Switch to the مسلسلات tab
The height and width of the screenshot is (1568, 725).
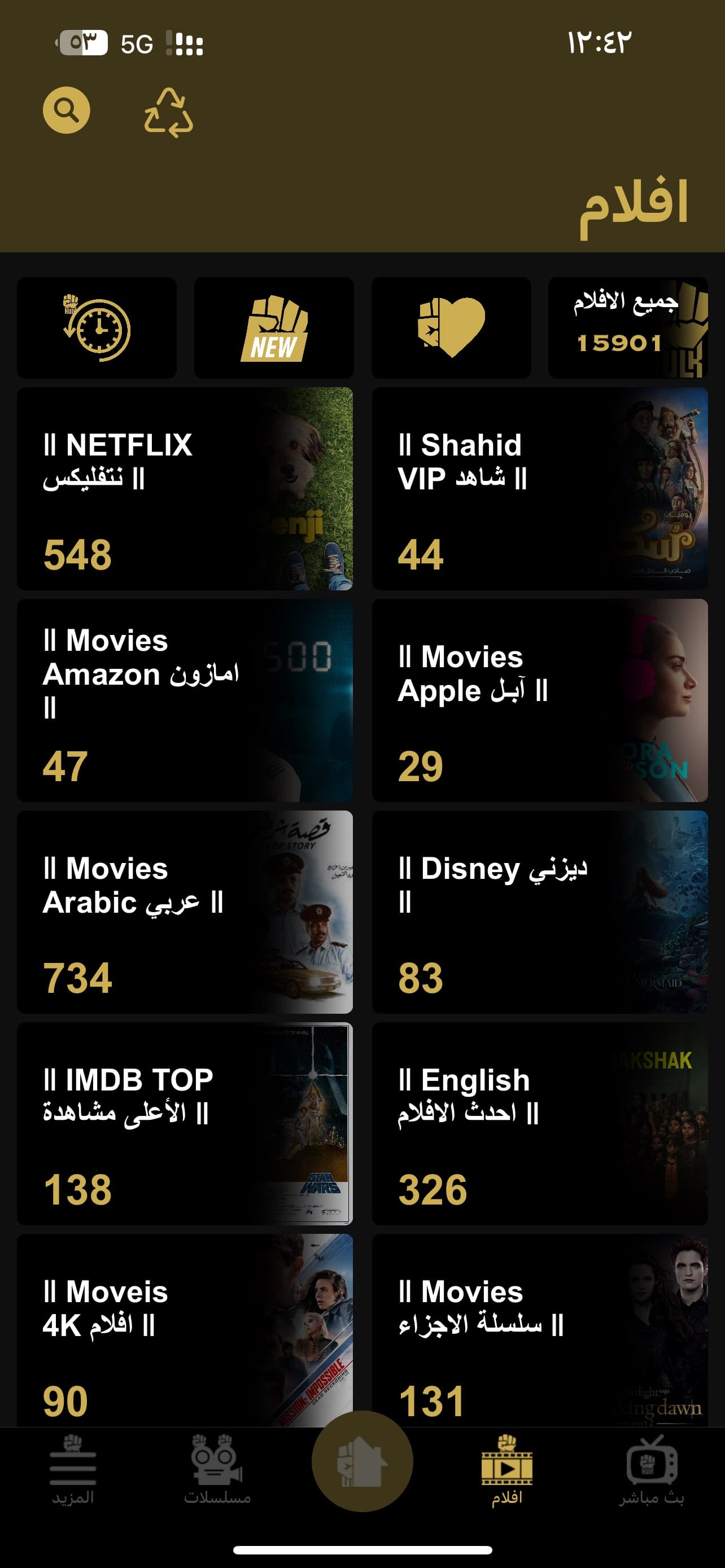click(x=217, y=1470)
